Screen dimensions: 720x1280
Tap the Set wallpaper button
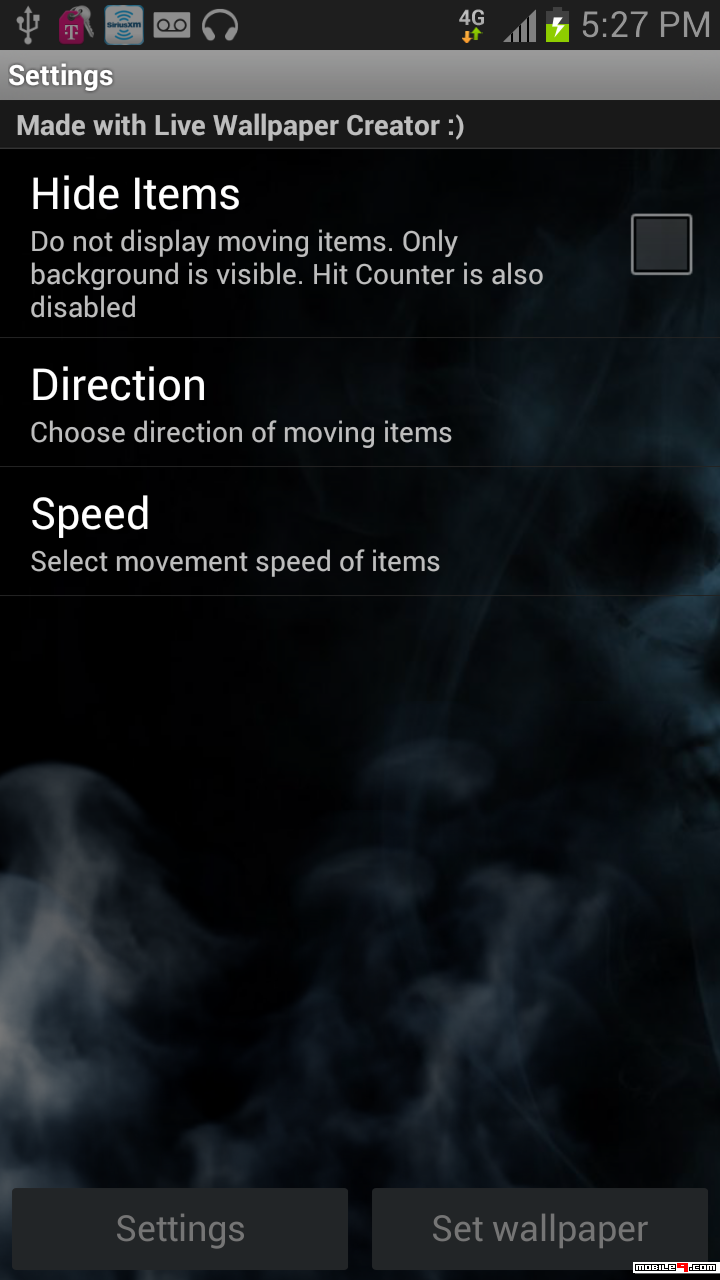(540, 1229)
